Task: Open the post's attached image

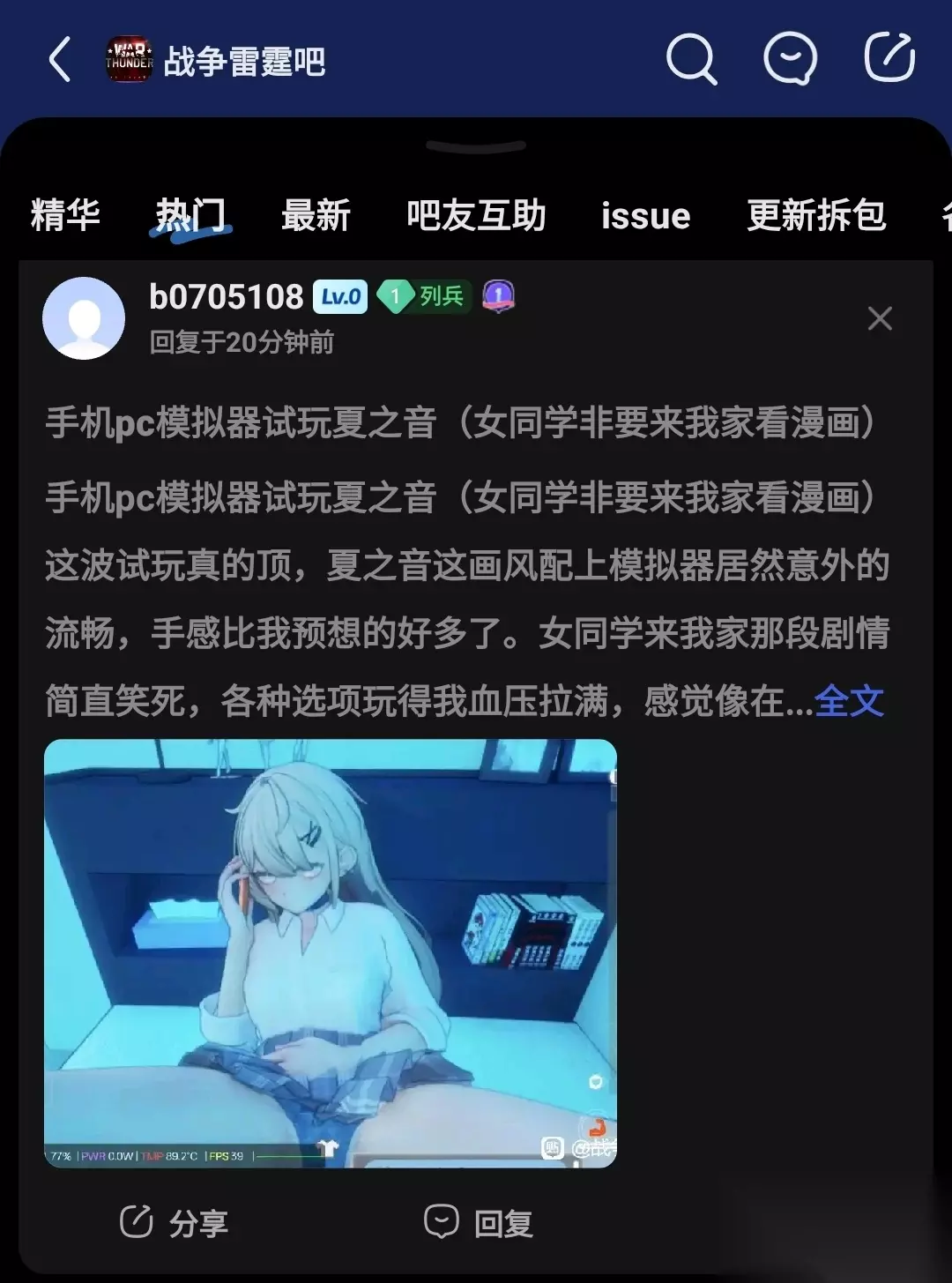Action: [x=331, y=953]
